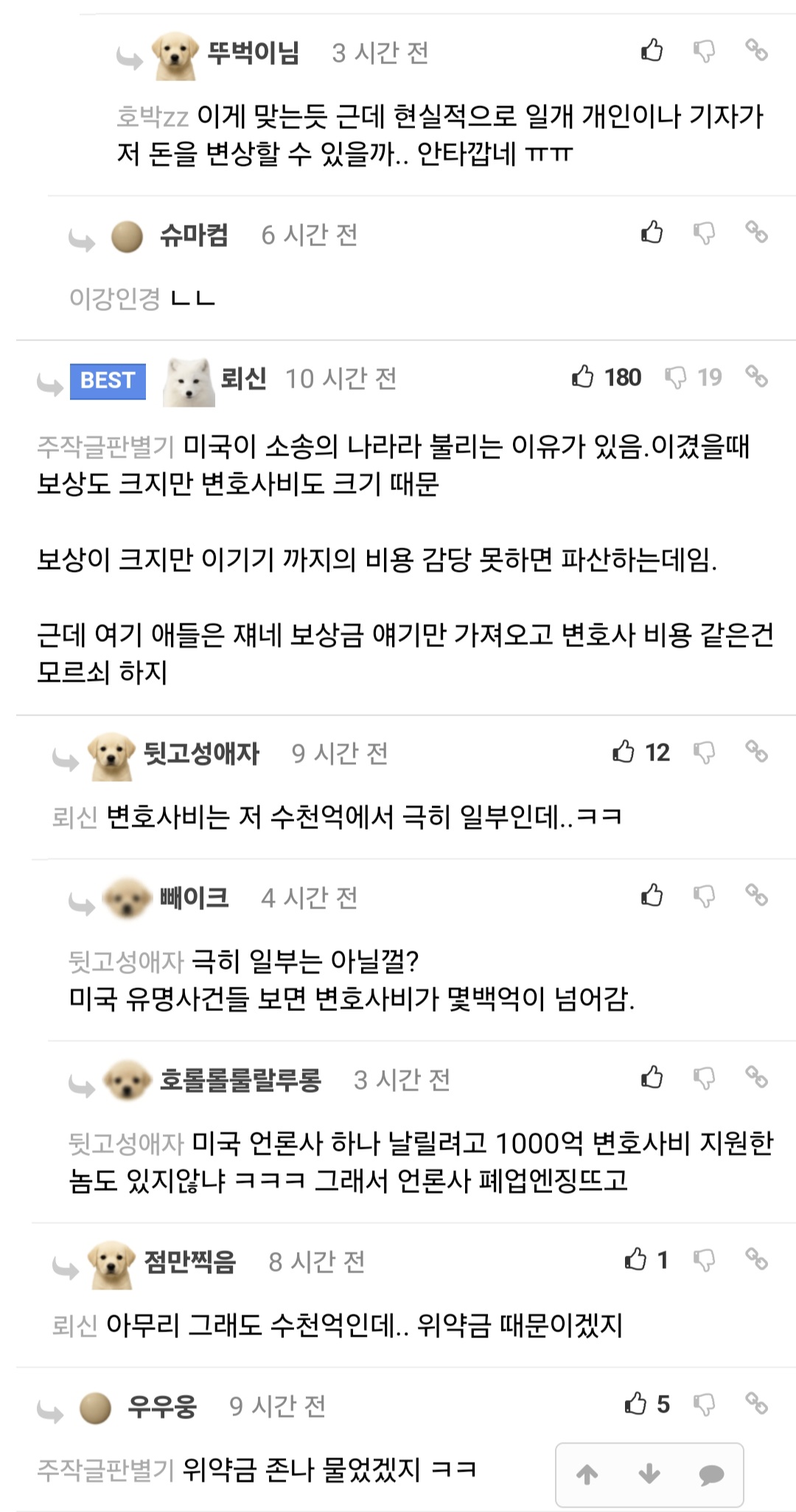Upvote 뢰신's comment with 180 likes

point(583,377)
